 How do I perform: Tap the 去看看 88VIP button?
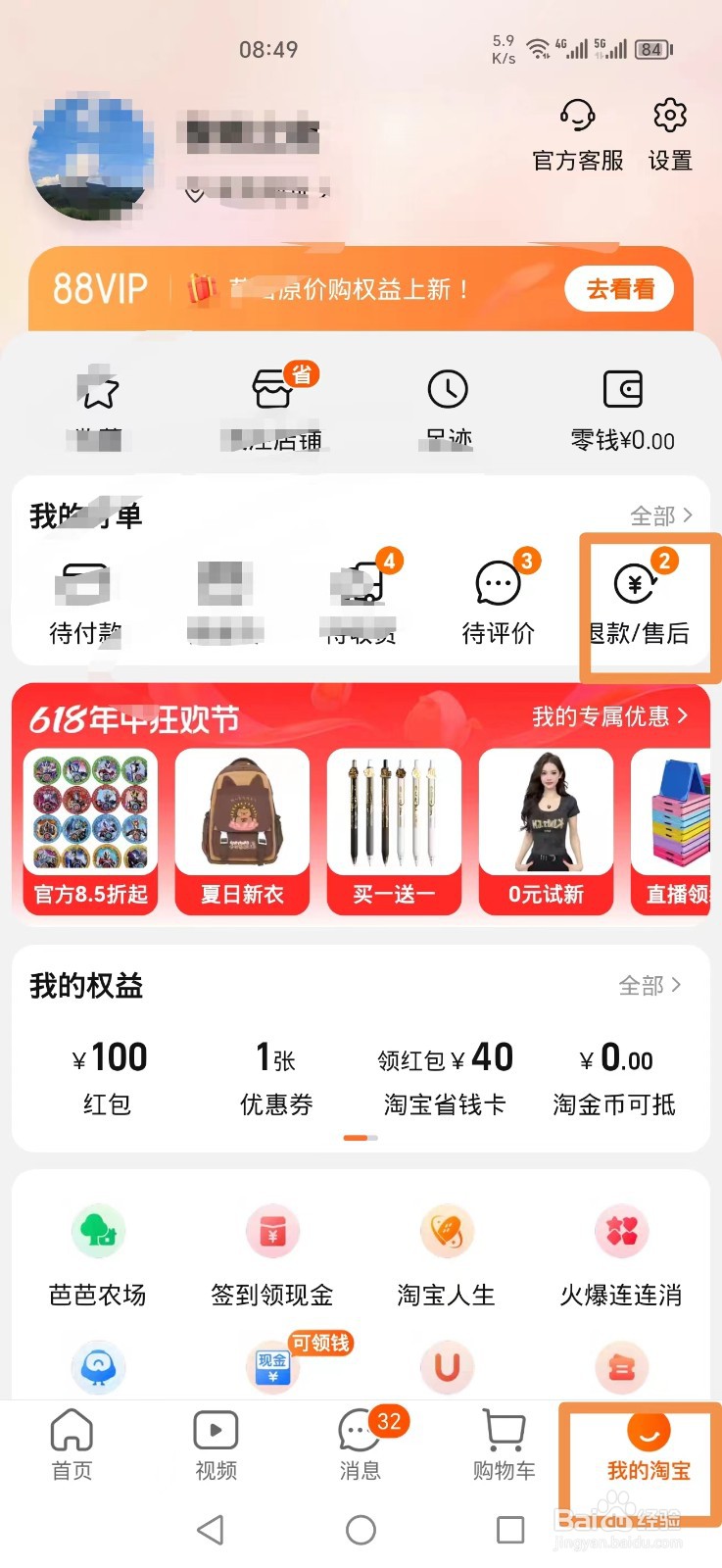tap(618, 289)
